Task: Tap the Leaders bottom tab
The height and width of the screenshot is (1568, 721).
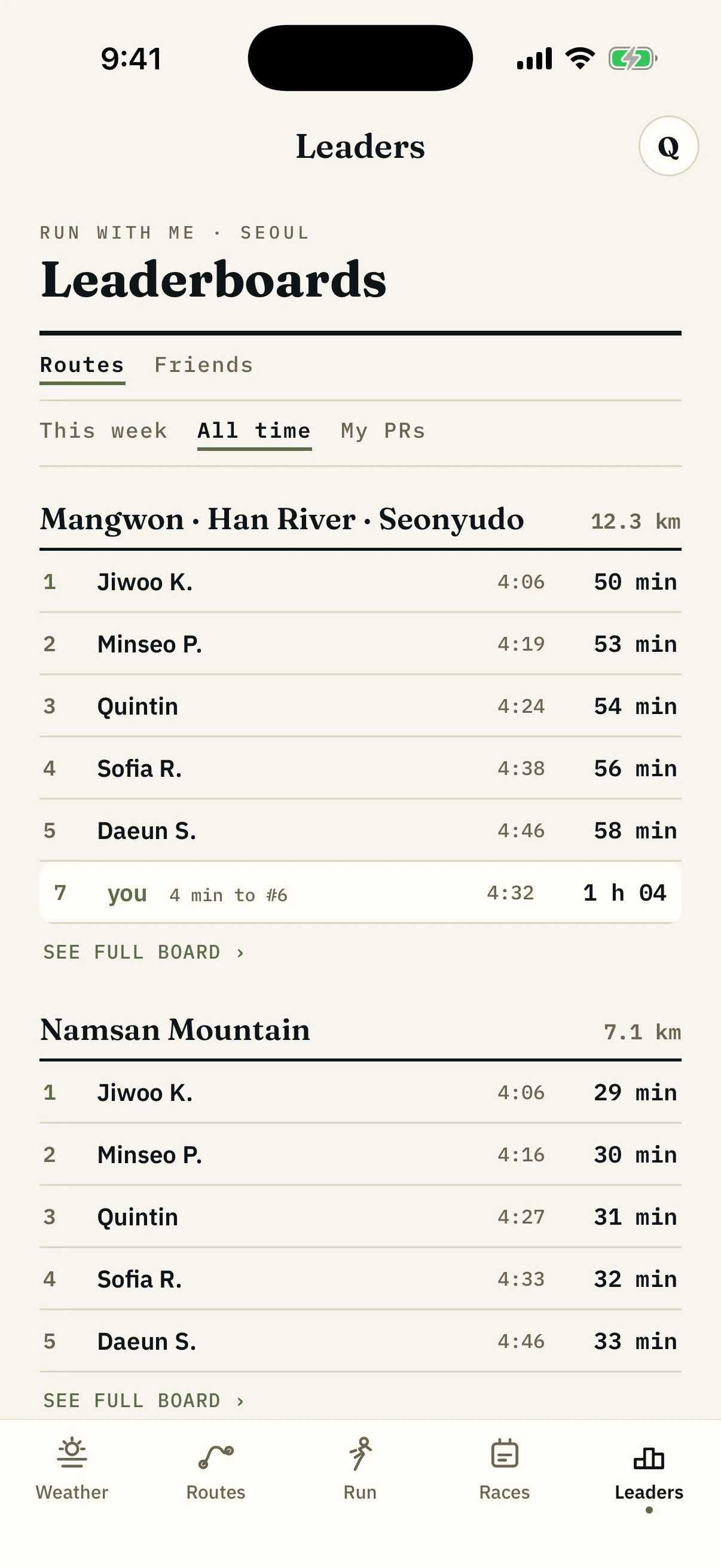Action: coord(649,1469)
